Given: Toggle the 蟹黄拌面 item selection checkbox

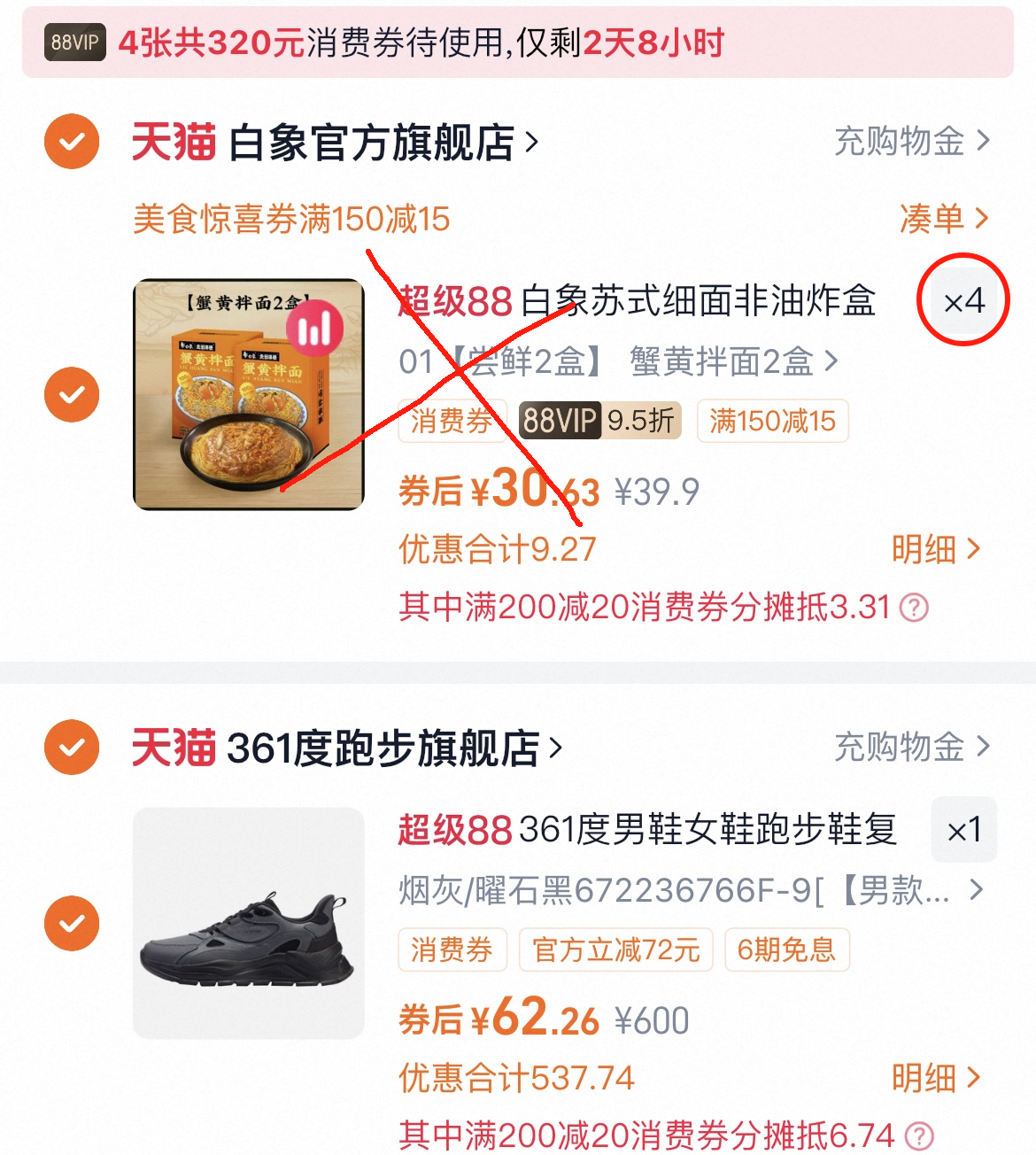Looking at the screenshot, I should [71, 394].
